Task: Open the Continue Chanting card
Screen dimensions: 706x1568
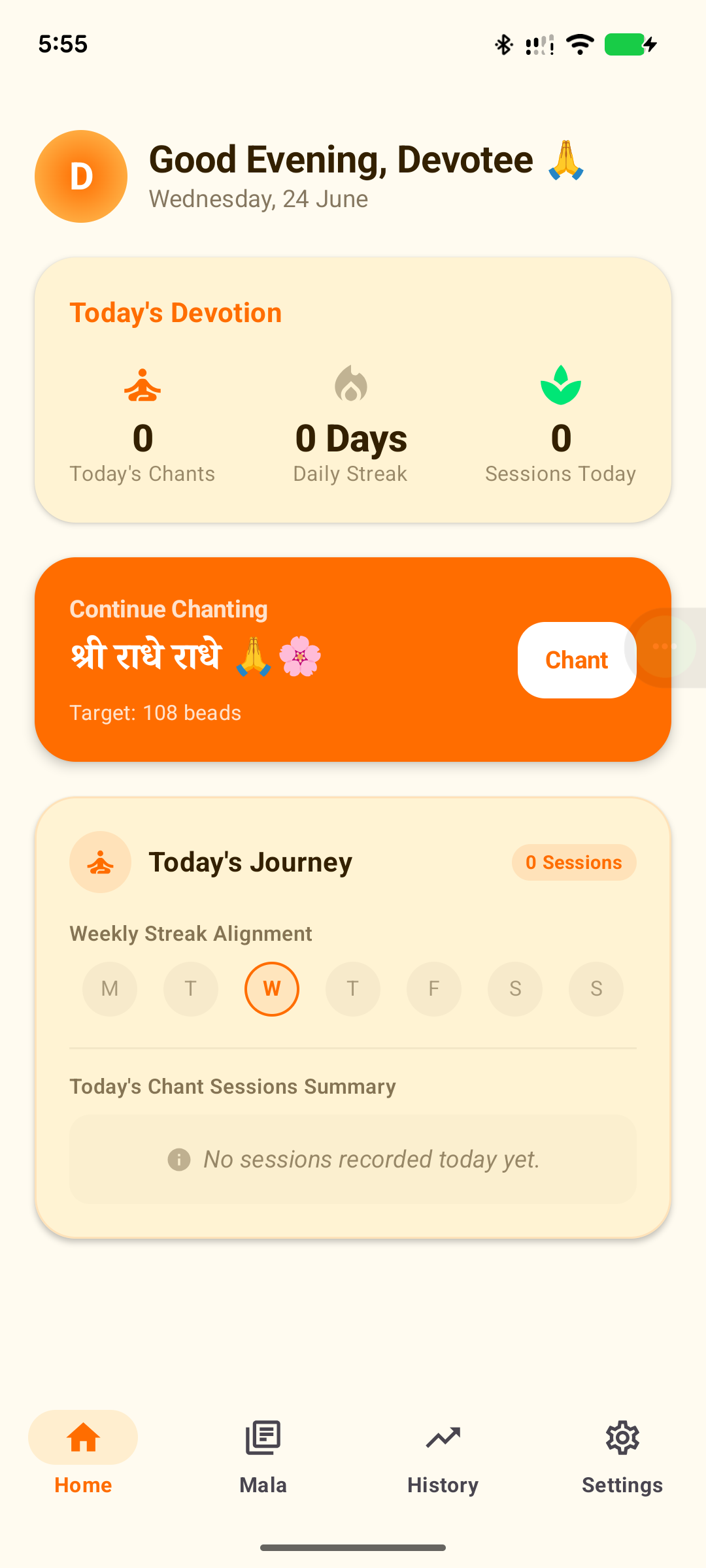Action: 353,659
